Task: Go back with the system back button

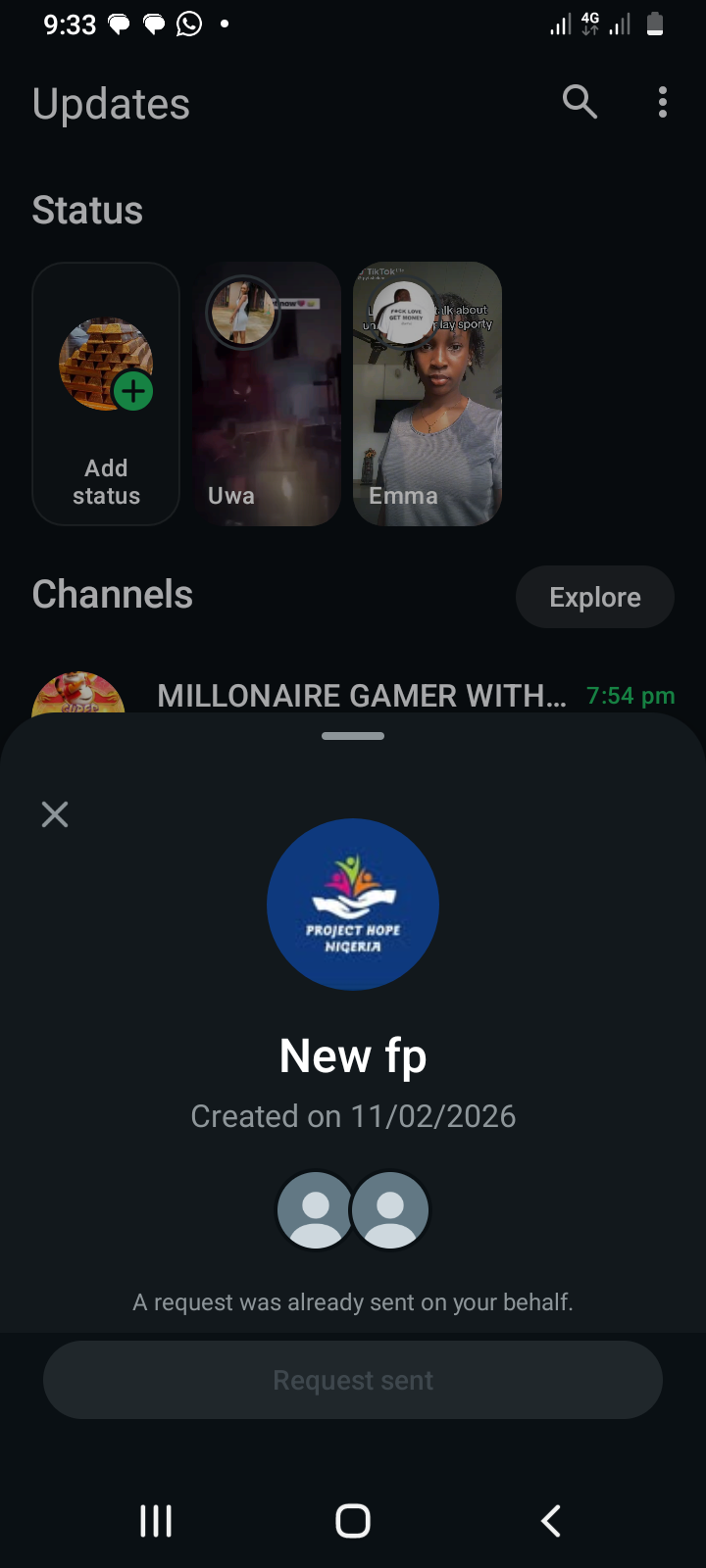Action: click(x=551, y=1521)
